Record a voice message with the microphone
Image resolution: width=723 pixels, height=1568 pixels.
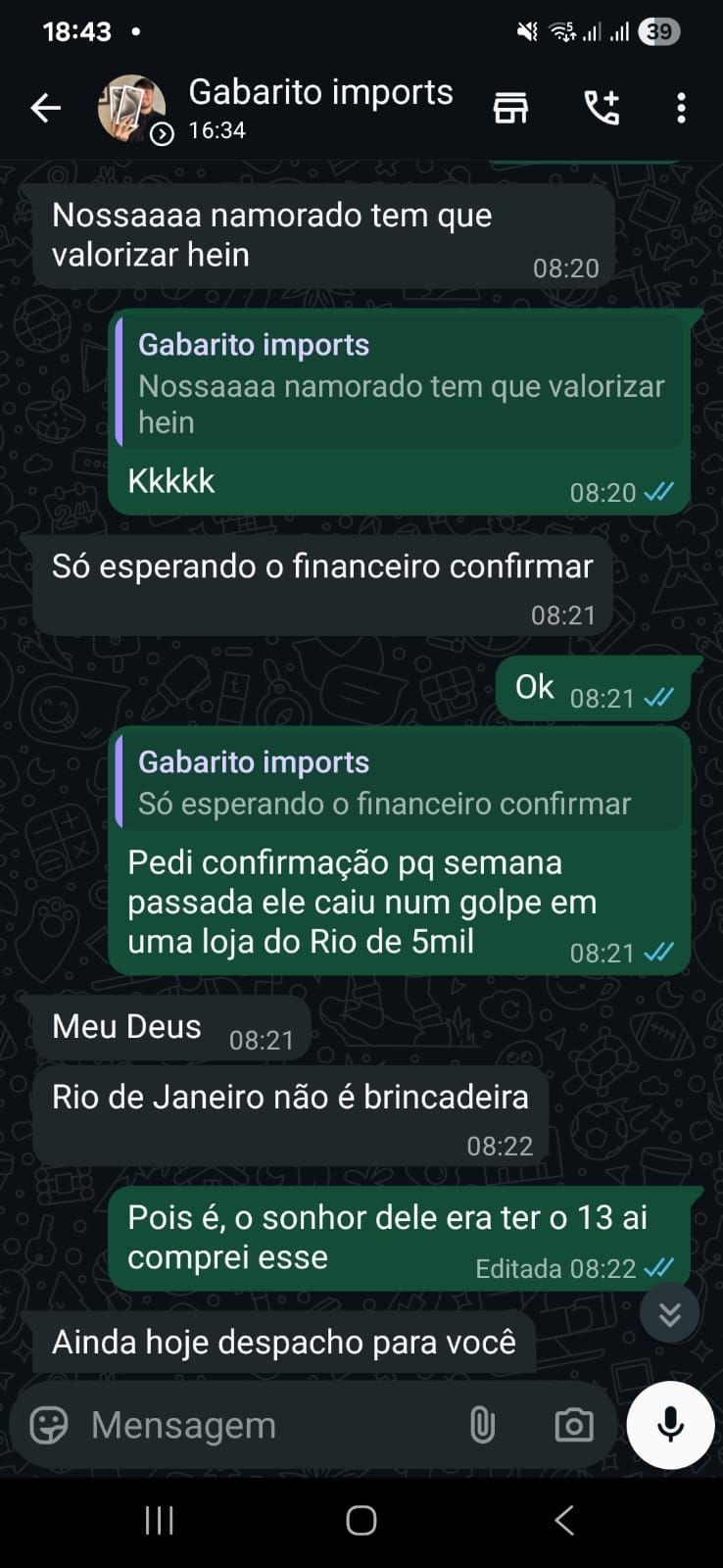670,1425
